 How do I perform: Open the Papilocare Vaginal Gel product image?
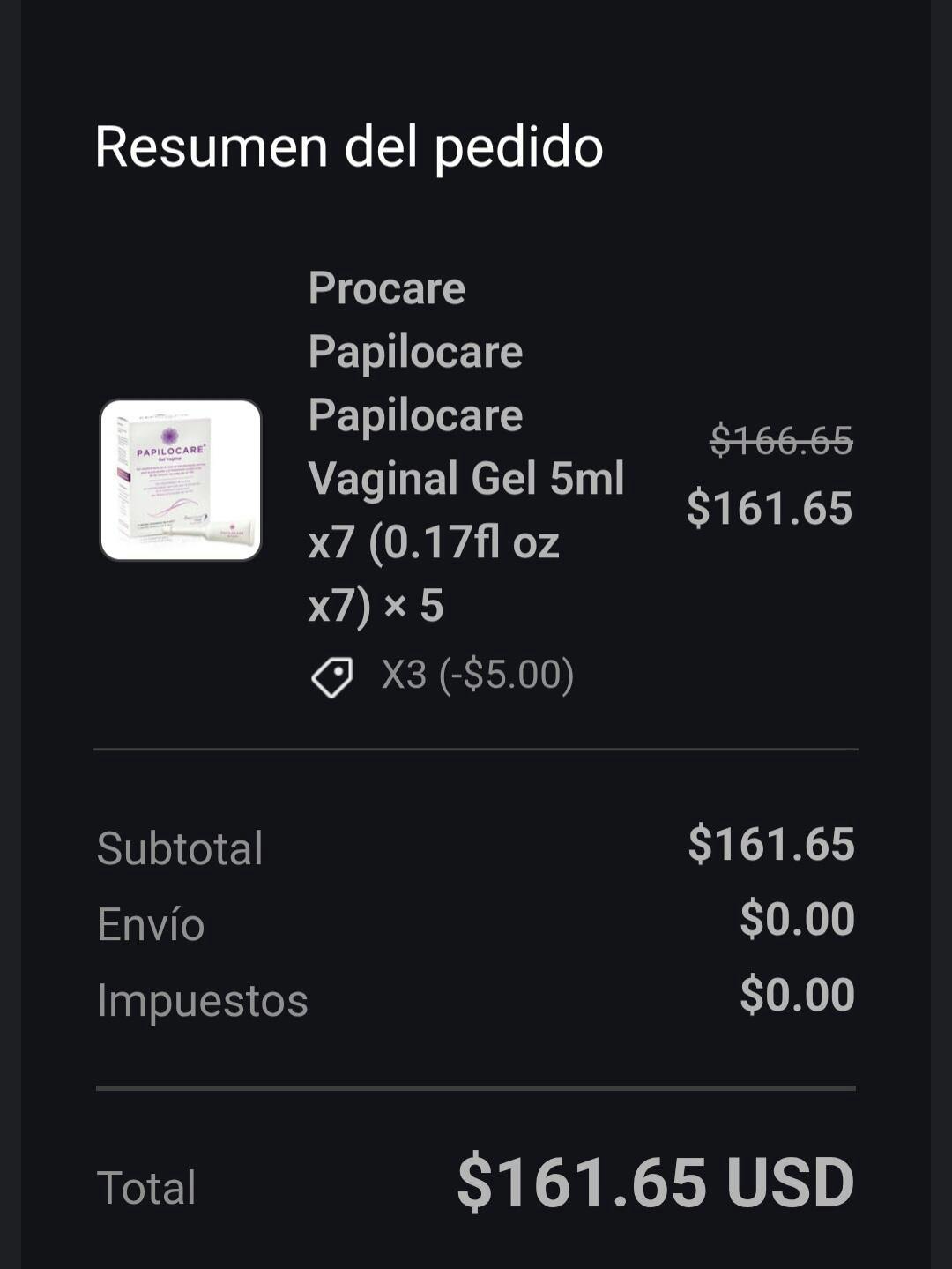181,480
